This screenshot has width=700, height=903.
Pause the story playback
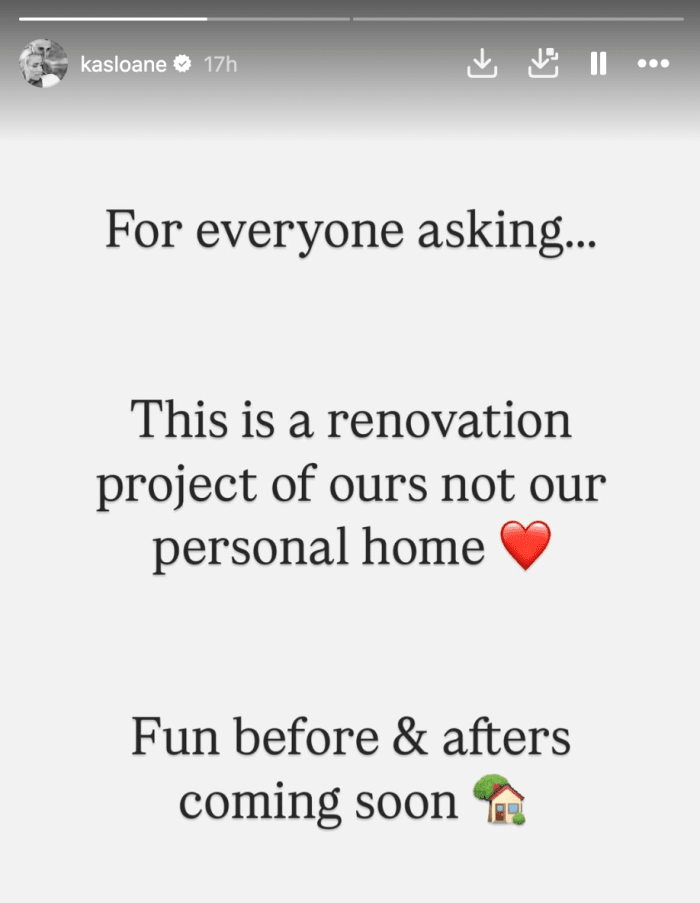(x=598, y=64)
